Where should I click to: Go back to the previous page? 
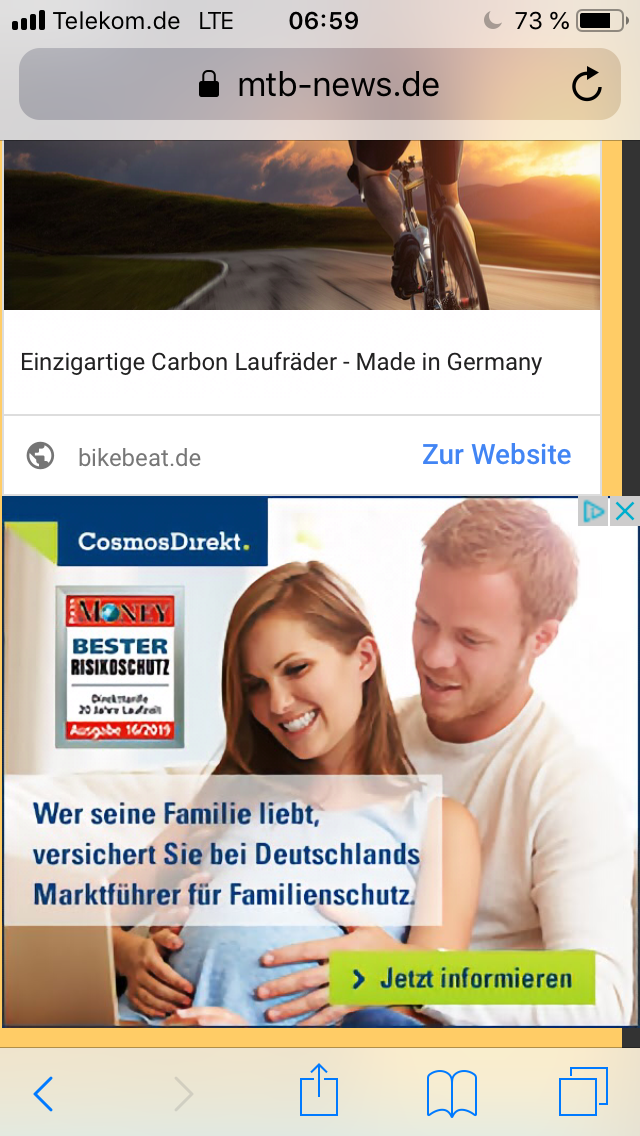pos(43,1094)
